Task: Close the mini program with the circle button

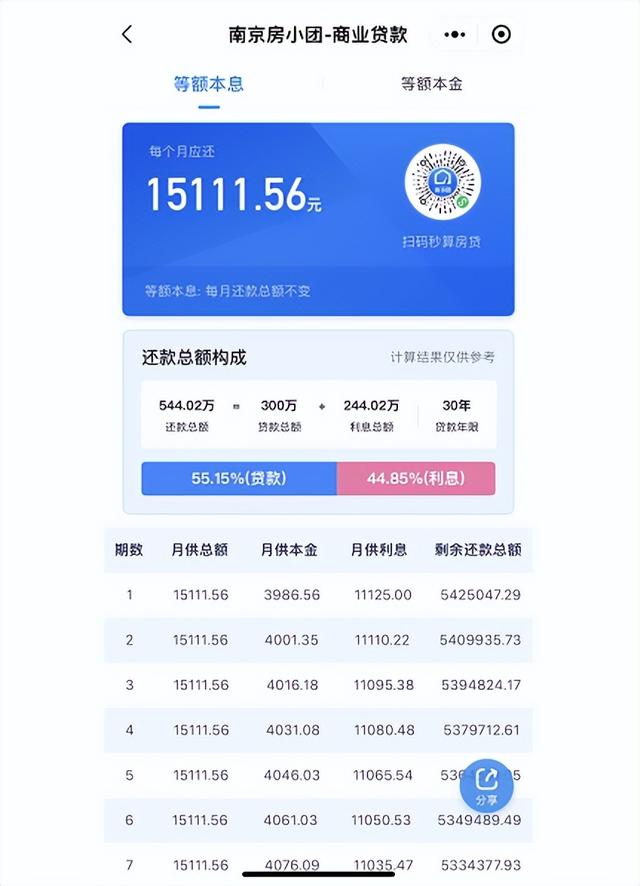Action: (502, 34)
